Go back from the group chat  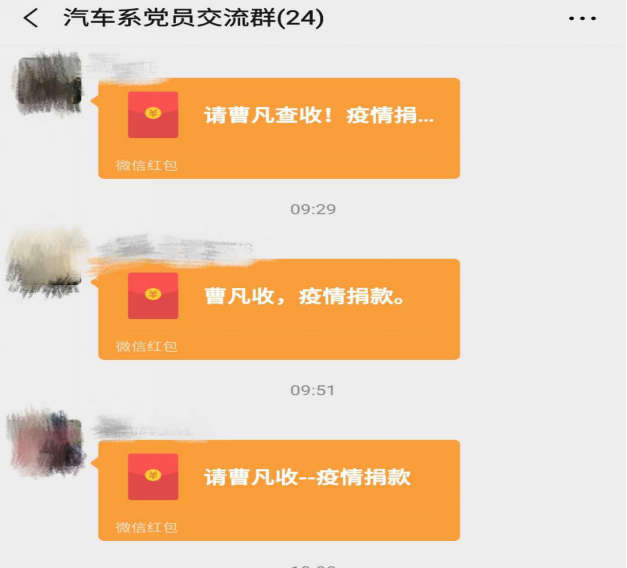(x=31, y=18)
